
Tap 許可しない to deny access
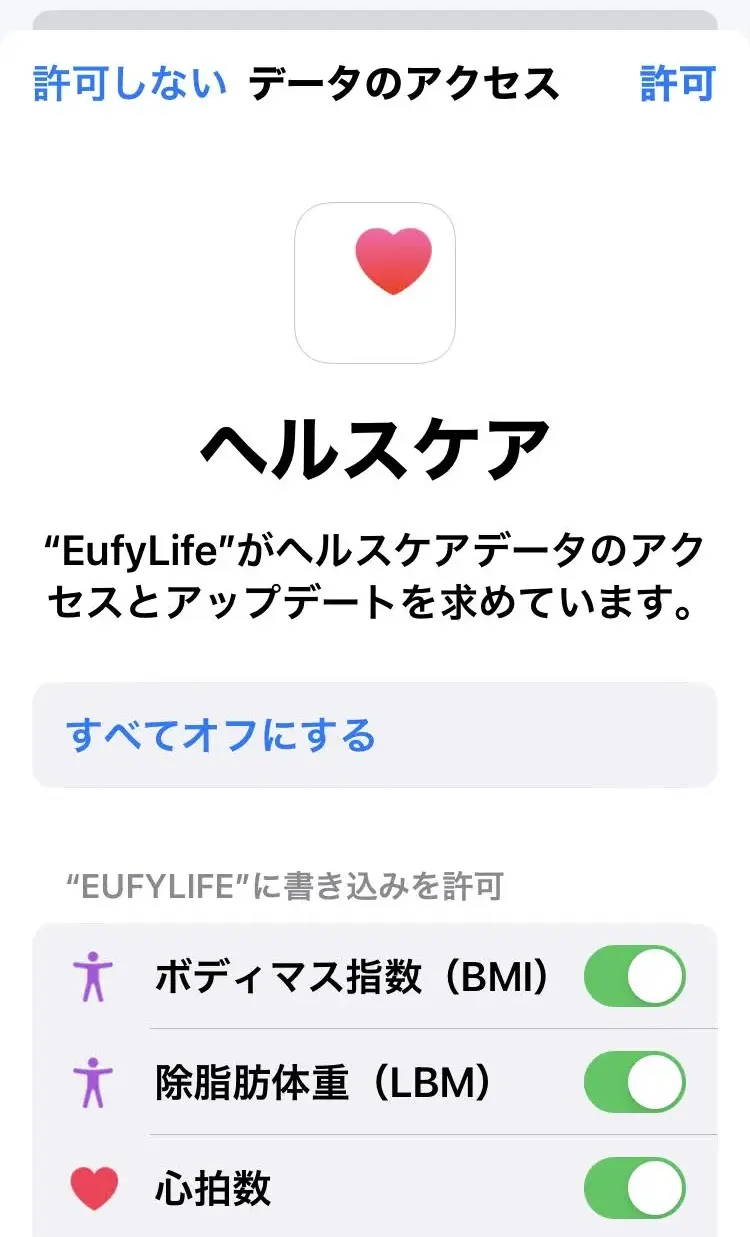pyautogui.click(x=130, y=84)
